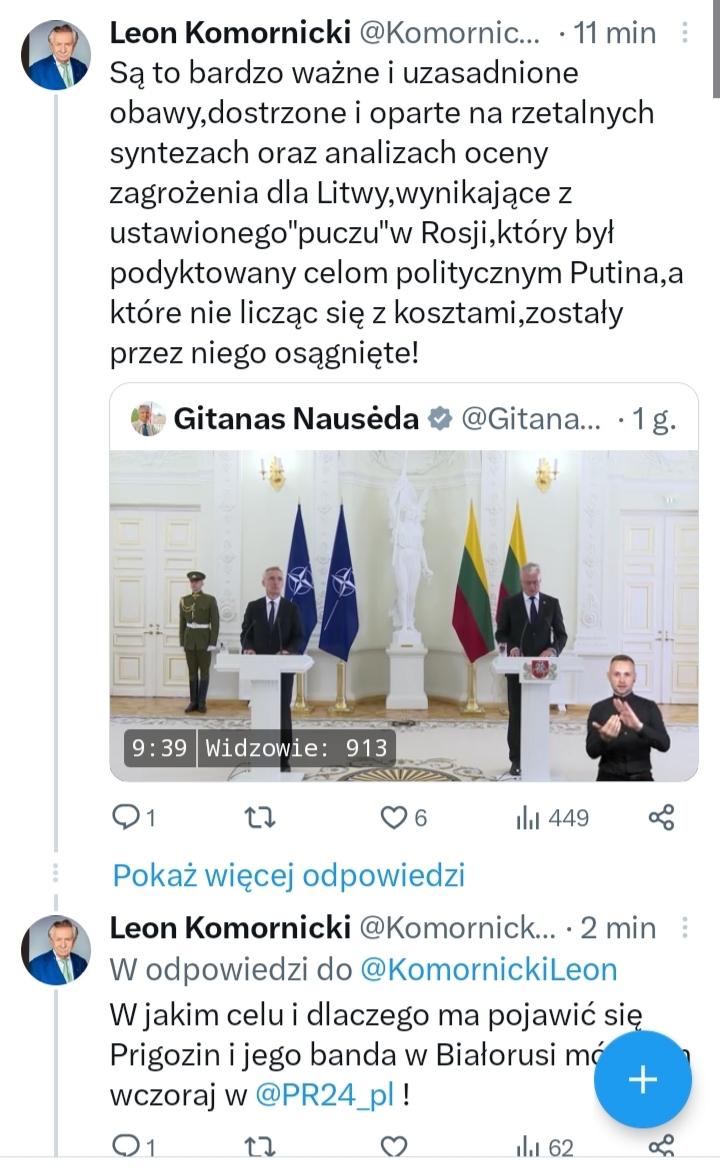The image size is (720, 1175).
Task: Tap Pokaż więcej odpowiedzi link
Action: tap(288, 875)
